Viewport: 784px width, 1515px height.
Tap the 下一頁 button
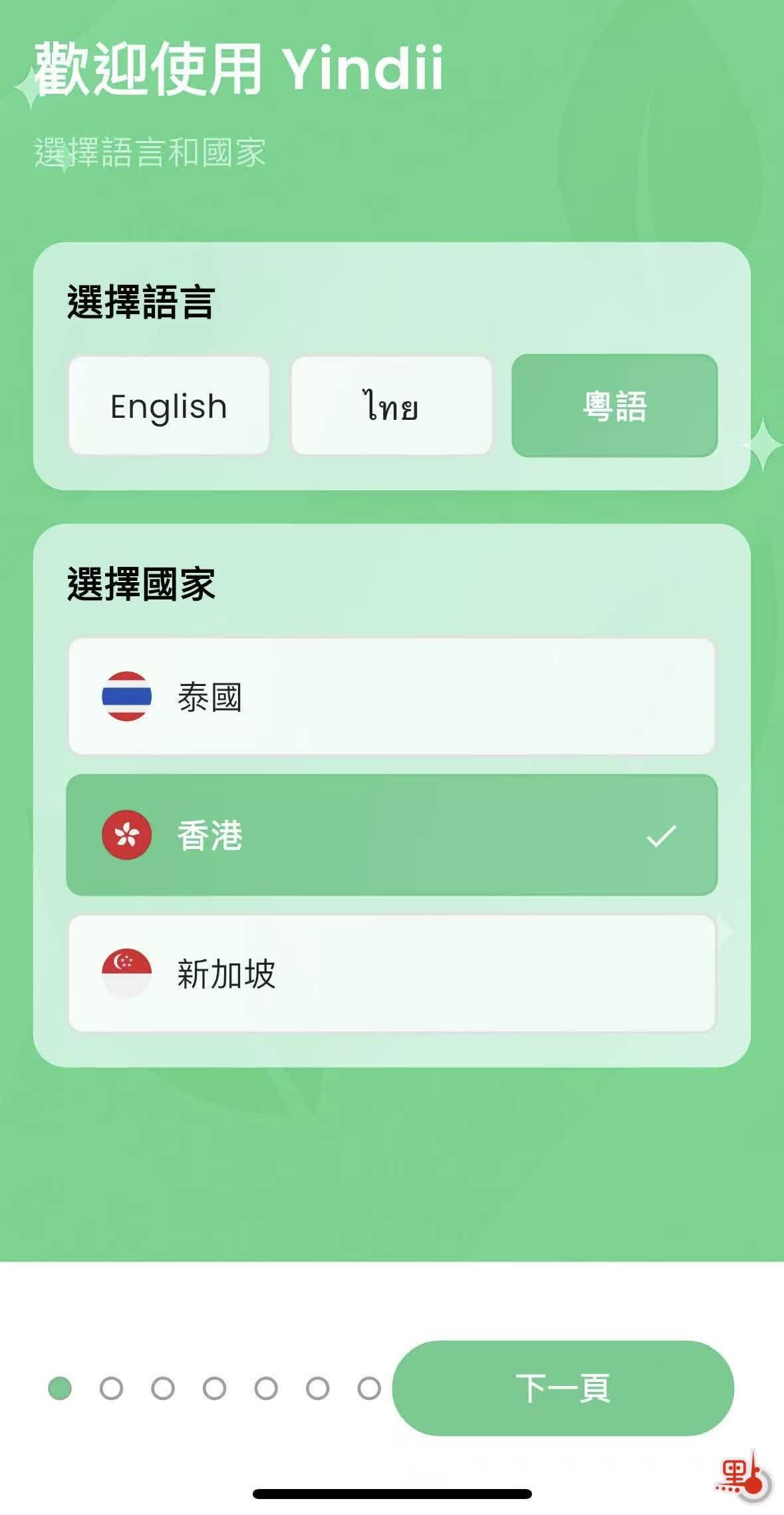tap(563, 1389)
